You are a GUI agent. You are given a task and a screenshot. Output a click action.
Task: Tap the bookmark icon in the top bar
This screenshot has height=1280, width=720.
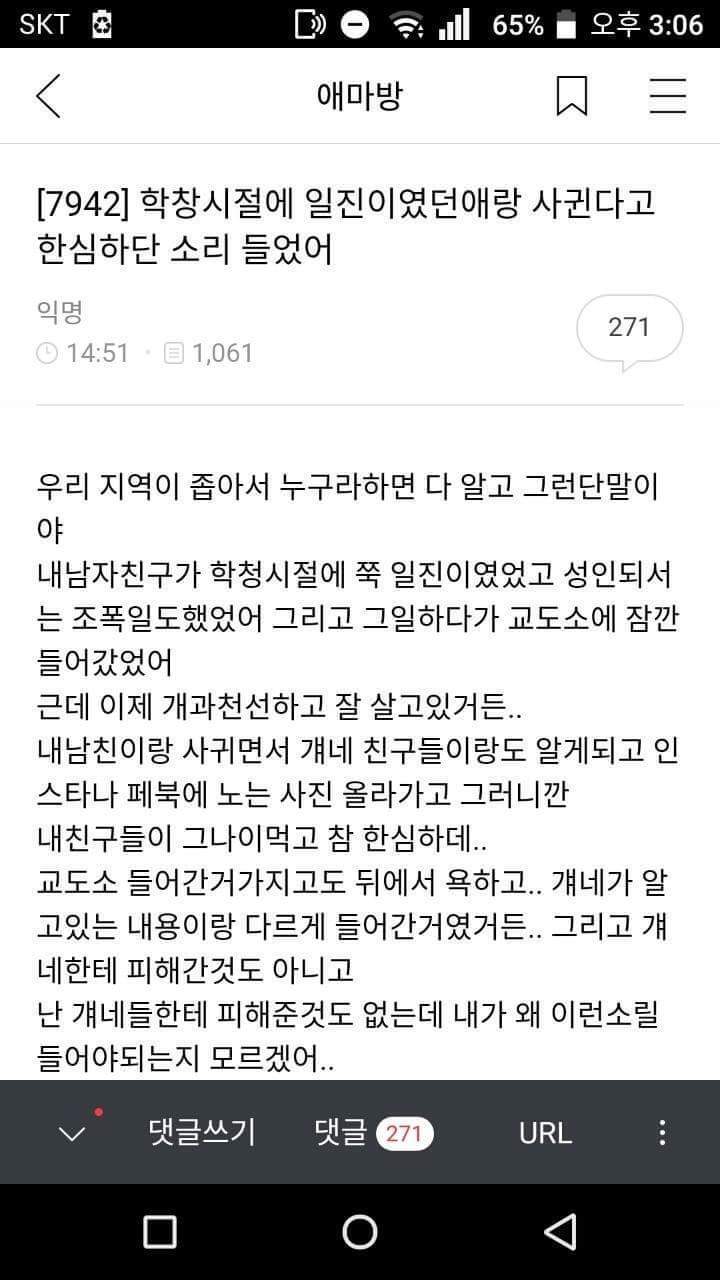point(571,96)
